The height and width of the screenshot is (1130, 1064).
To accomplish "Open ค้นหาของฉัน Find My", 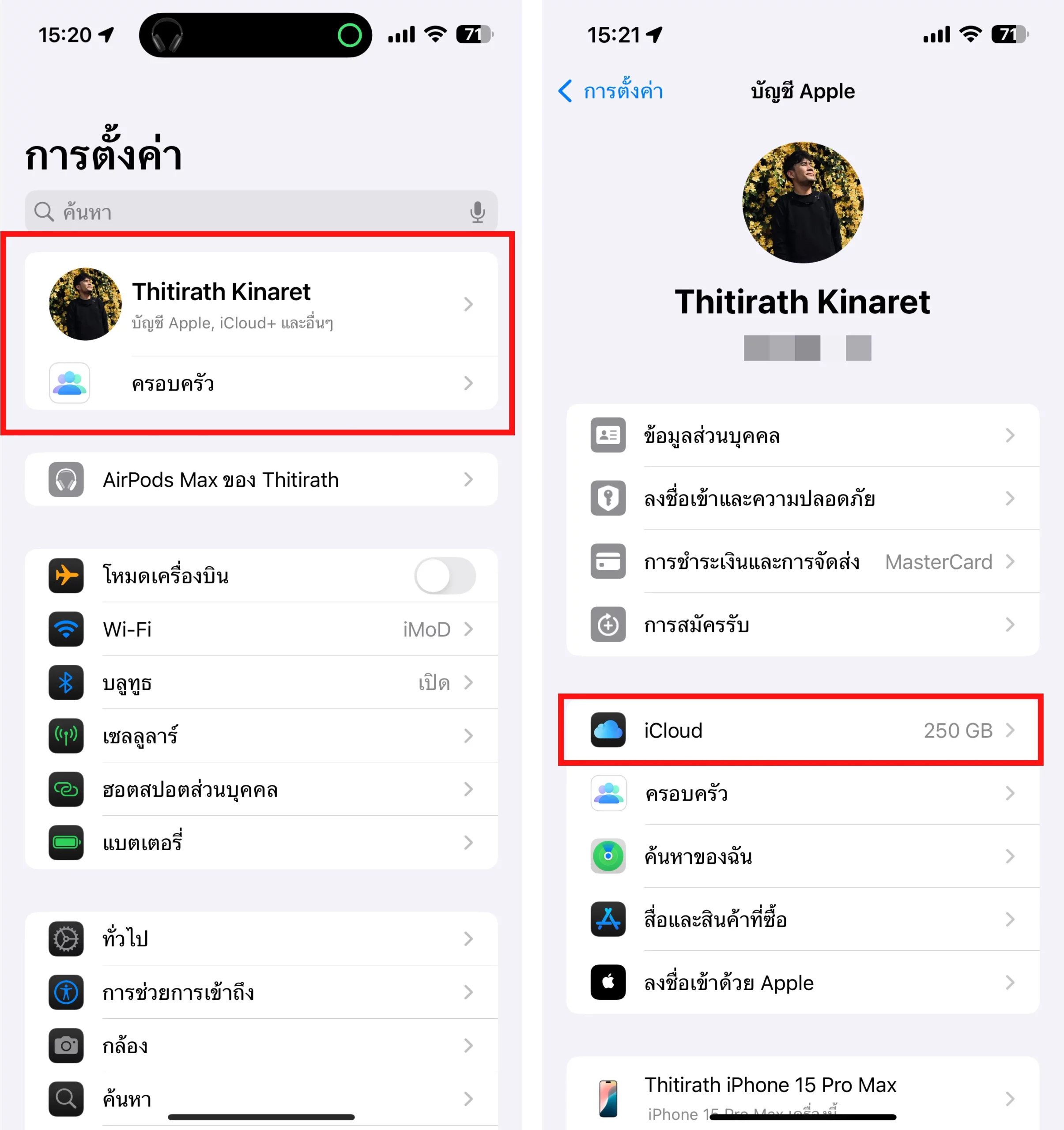I will coord(802,856).
